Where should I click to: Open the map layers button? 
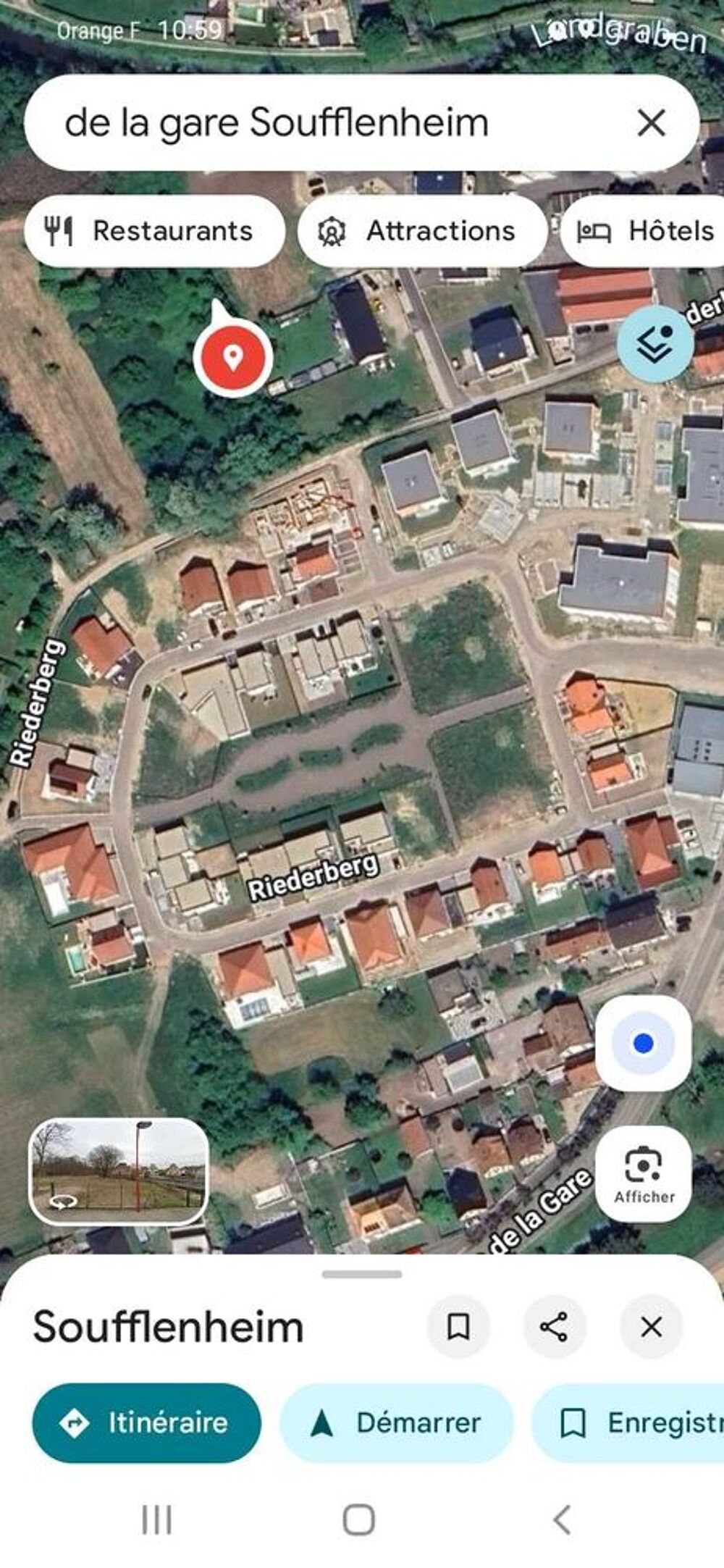tap(655, 344)
